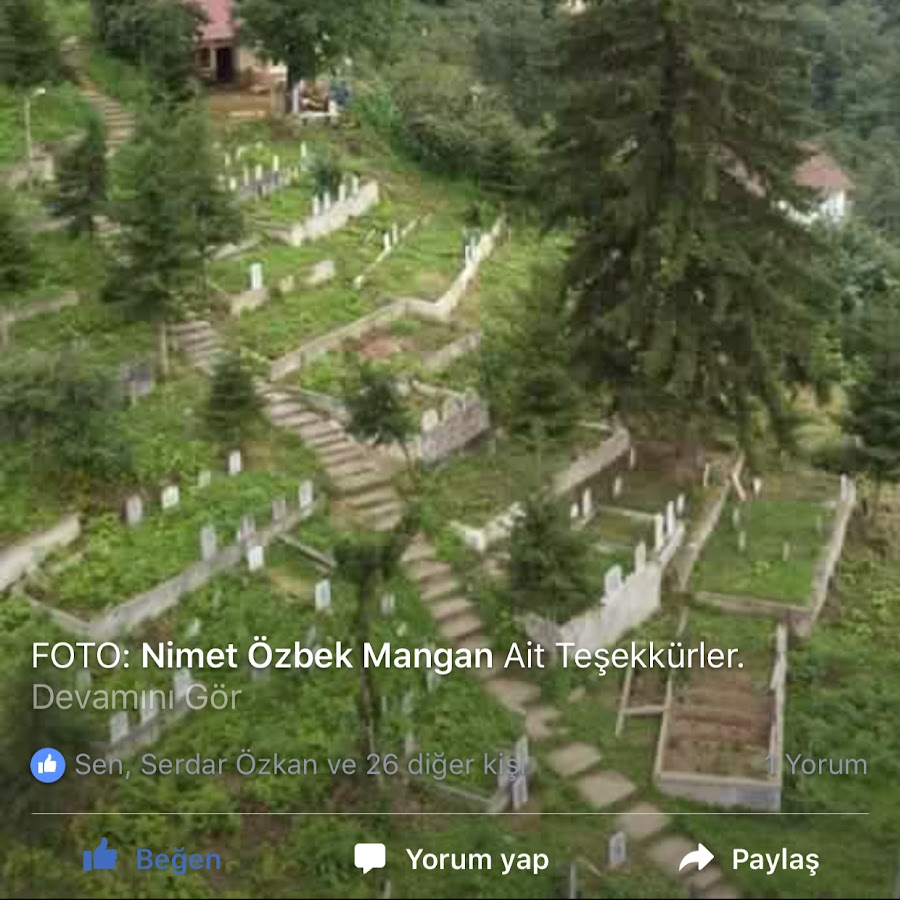Share this photo via Paylaş
This screenshot has width=900, height=900.
click(749, 859)
